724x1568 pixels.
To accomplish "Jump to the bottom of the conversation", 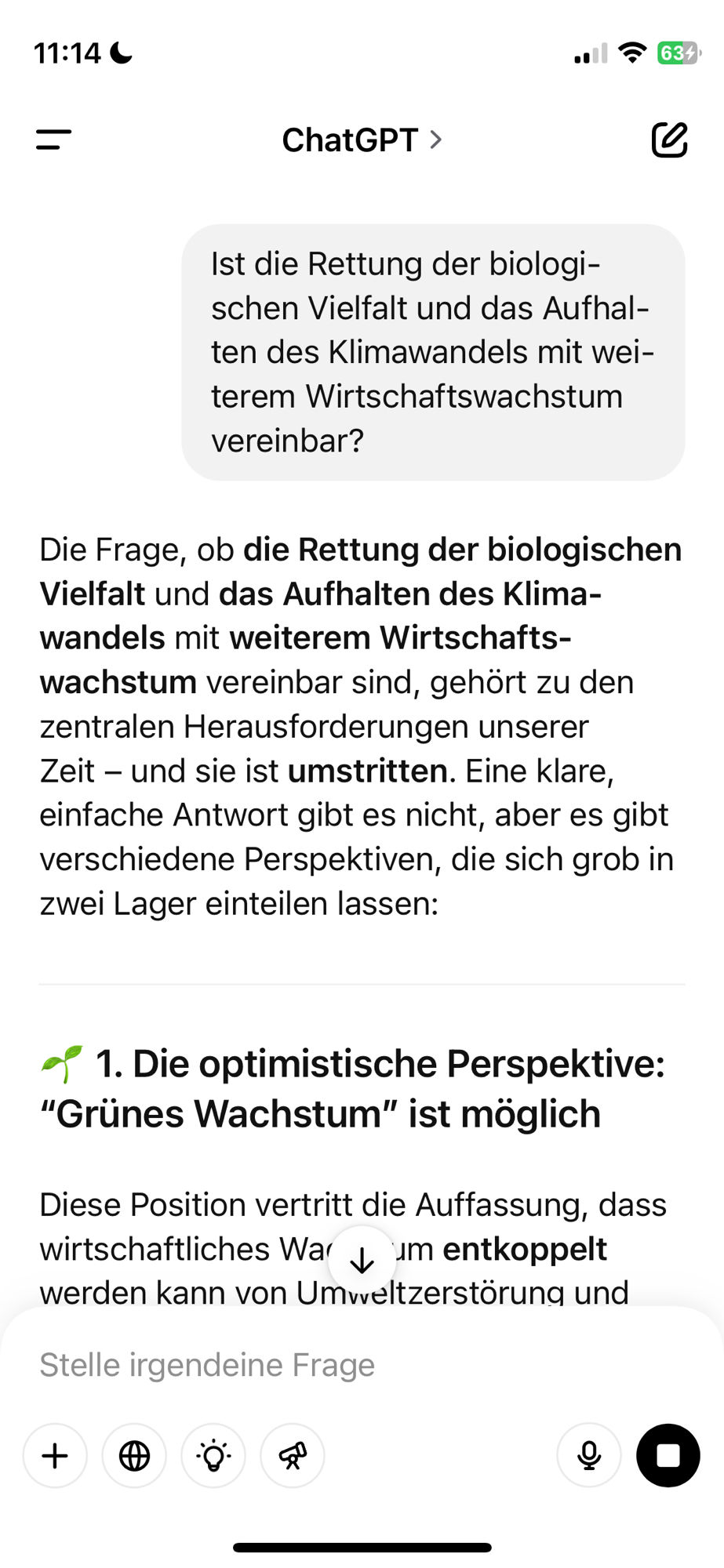I will (362, 1260).
